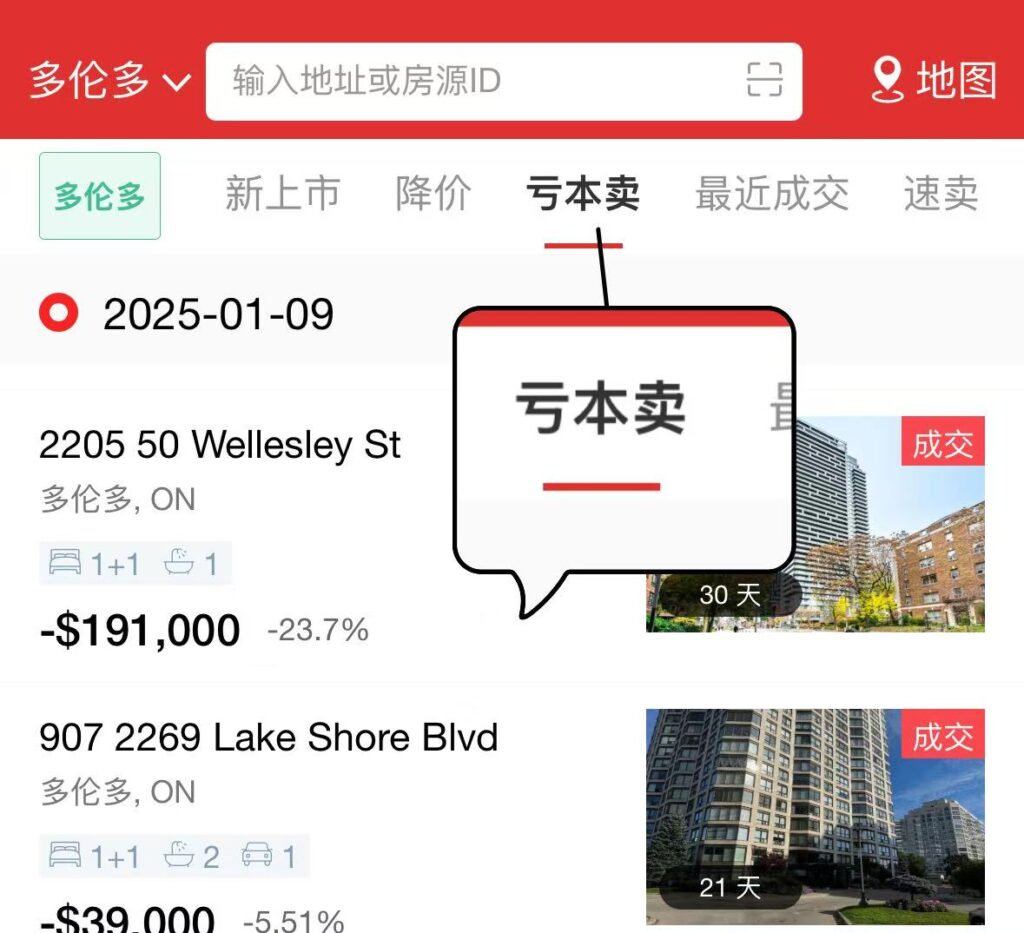Screen dimensions: 1024x933
Task: Switch to the 速卖 tab
Action: click(x=940, y=195)
